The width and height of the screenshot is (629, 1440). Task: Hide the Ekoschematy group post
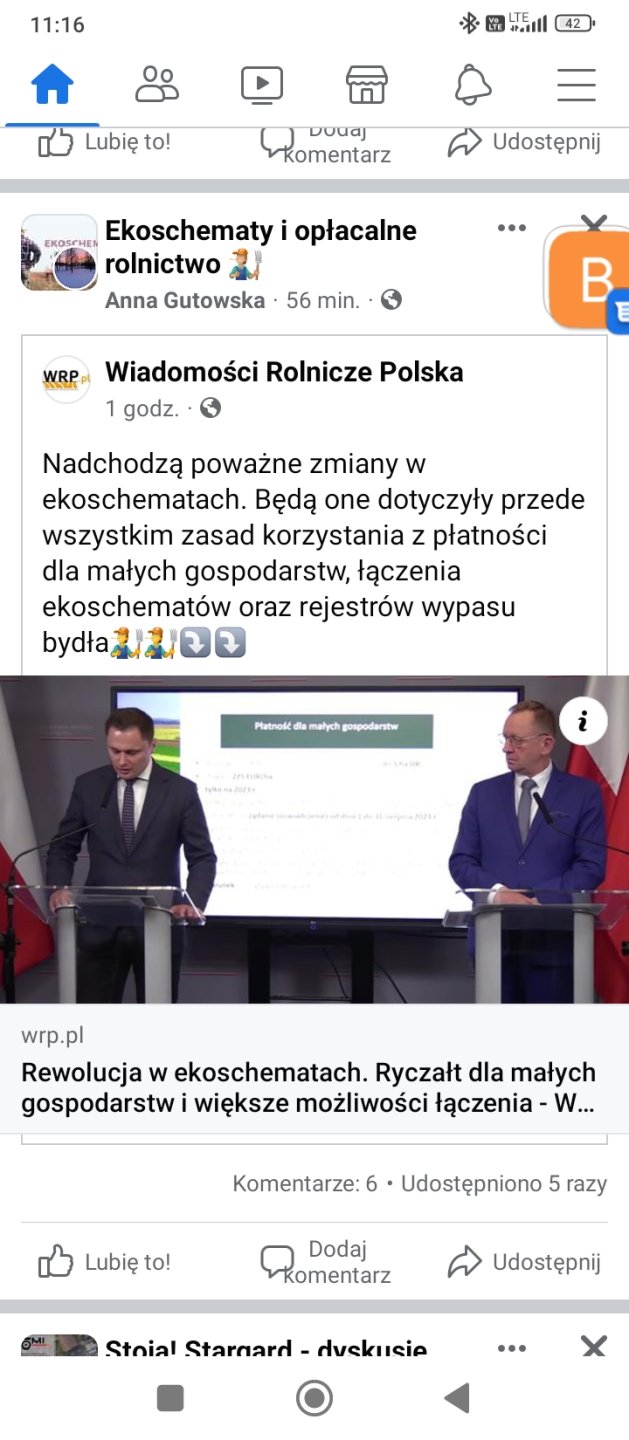coord(594,225)
